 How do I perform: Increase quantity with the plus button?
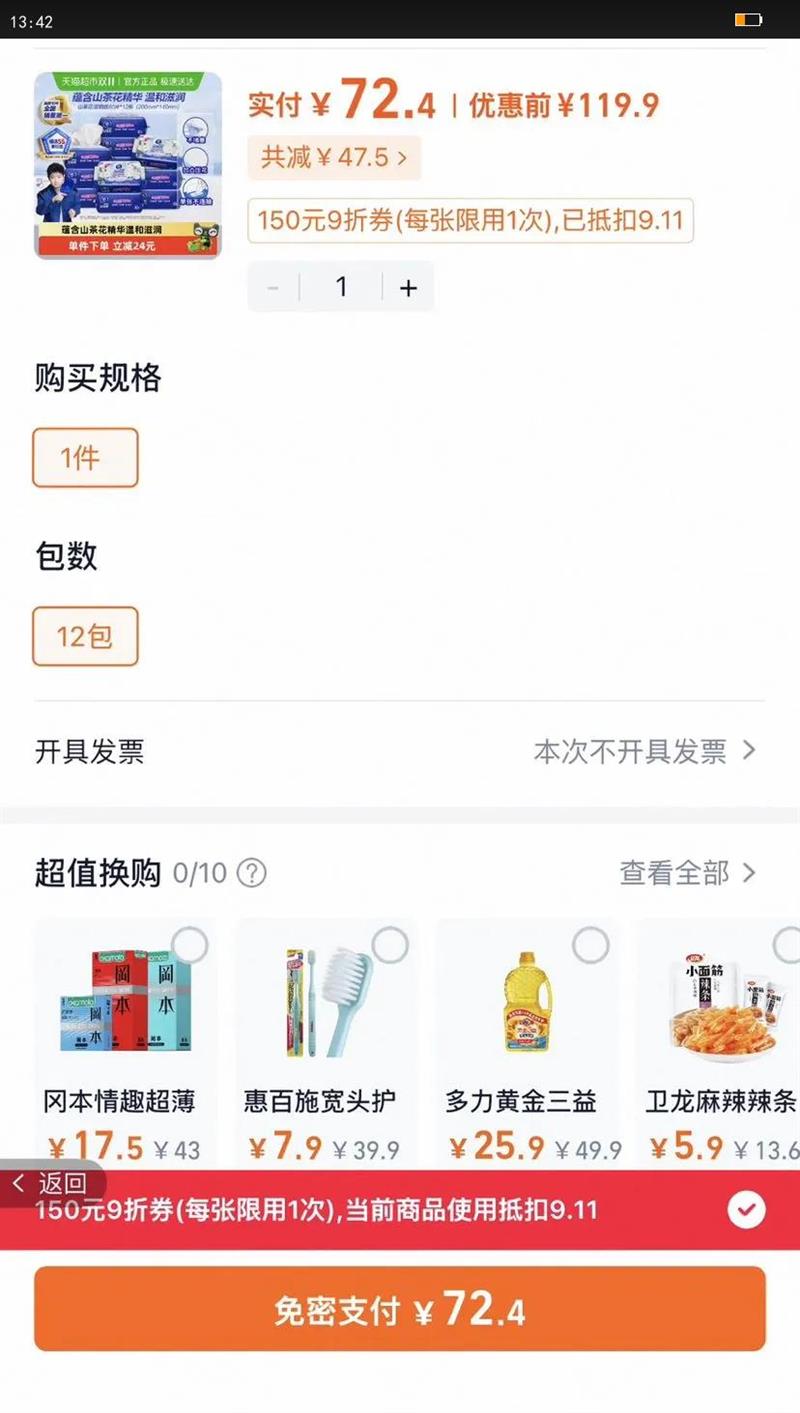408,288
